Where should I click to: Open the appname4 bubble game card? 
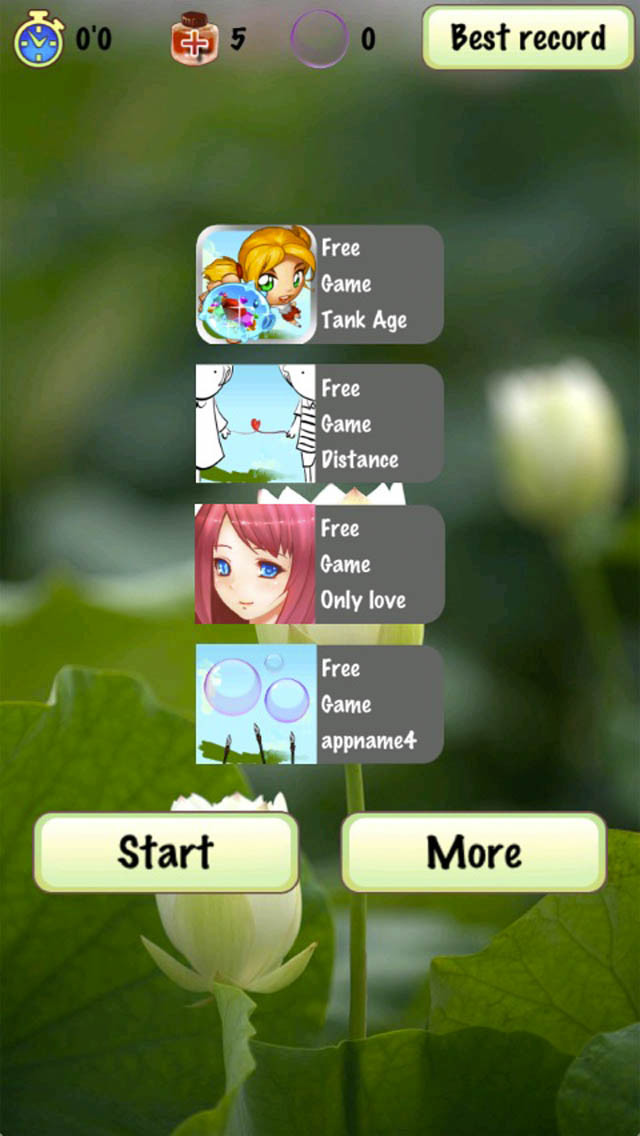click(320, 704)
